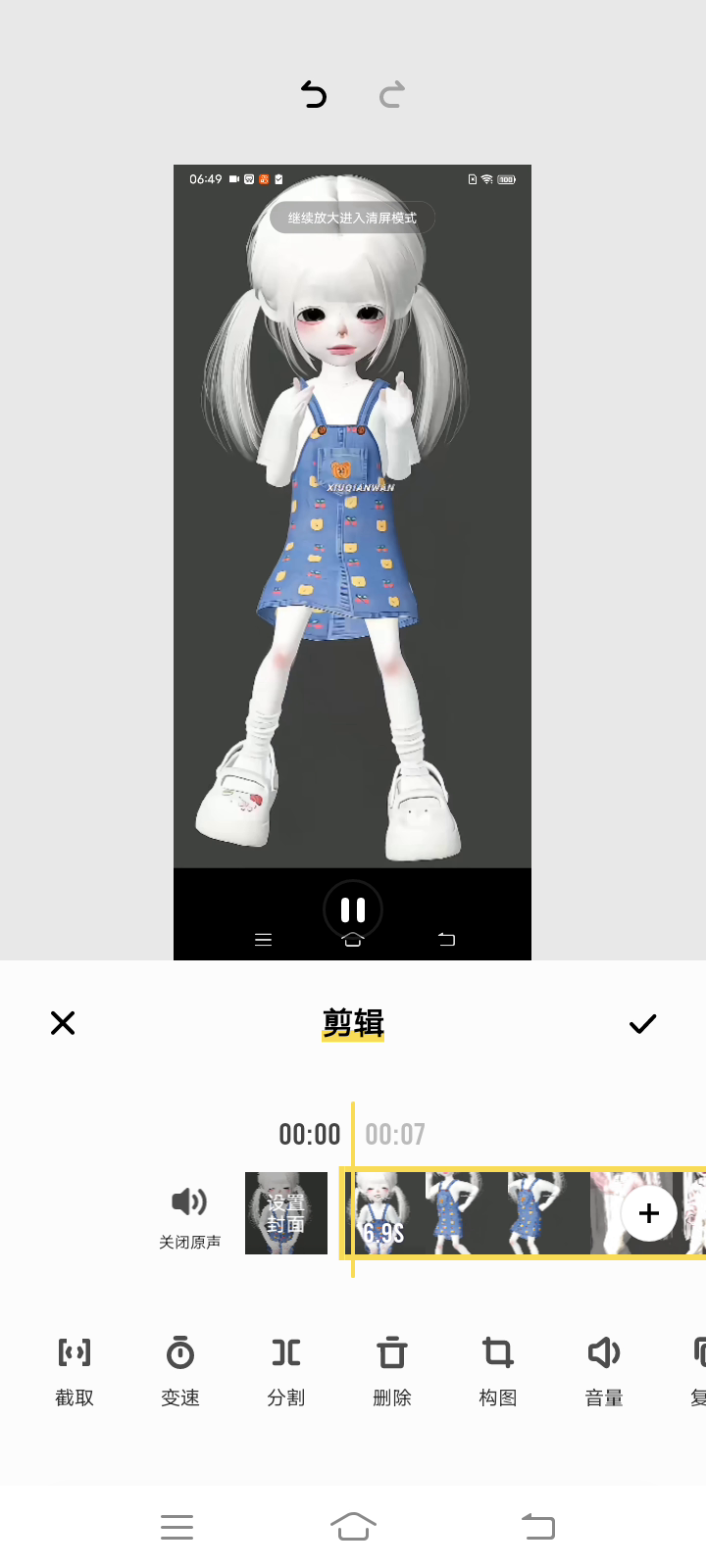Go back using system navigation bar
Image resolution: width=706 pixels, height=1568 pixels.
tap(537, 1527)
